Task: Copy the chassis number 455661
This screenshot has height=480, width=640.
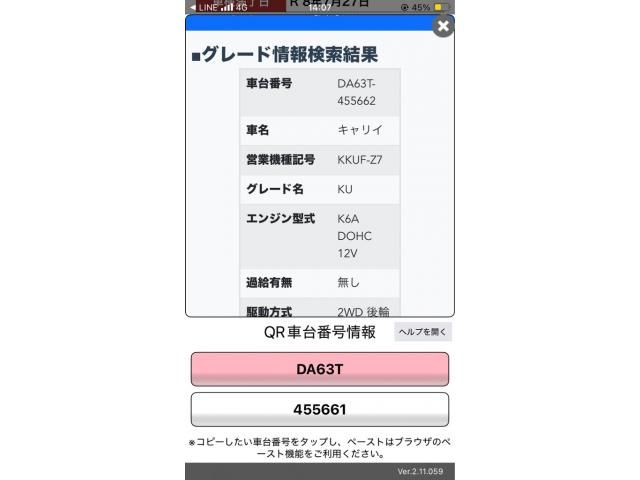Action: point(320,409)
